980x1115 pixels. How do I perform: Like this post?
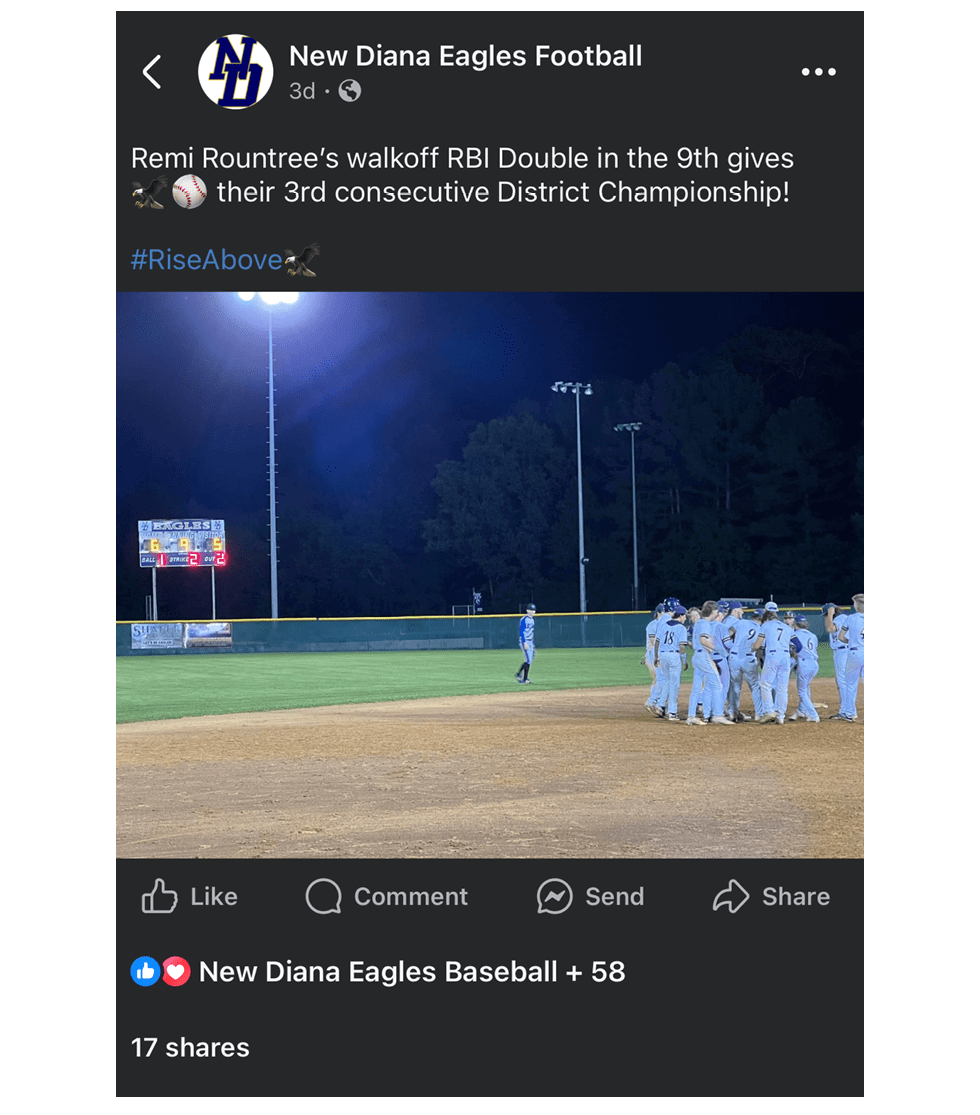pyautogui.click(x=190, y=896)
